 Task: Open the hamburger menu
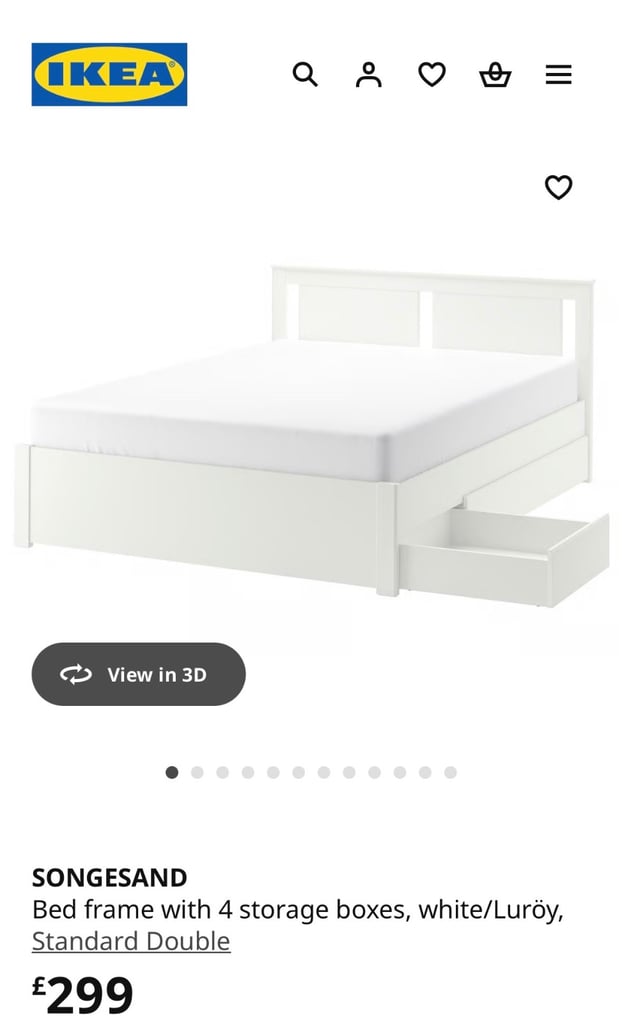(559, 74)
